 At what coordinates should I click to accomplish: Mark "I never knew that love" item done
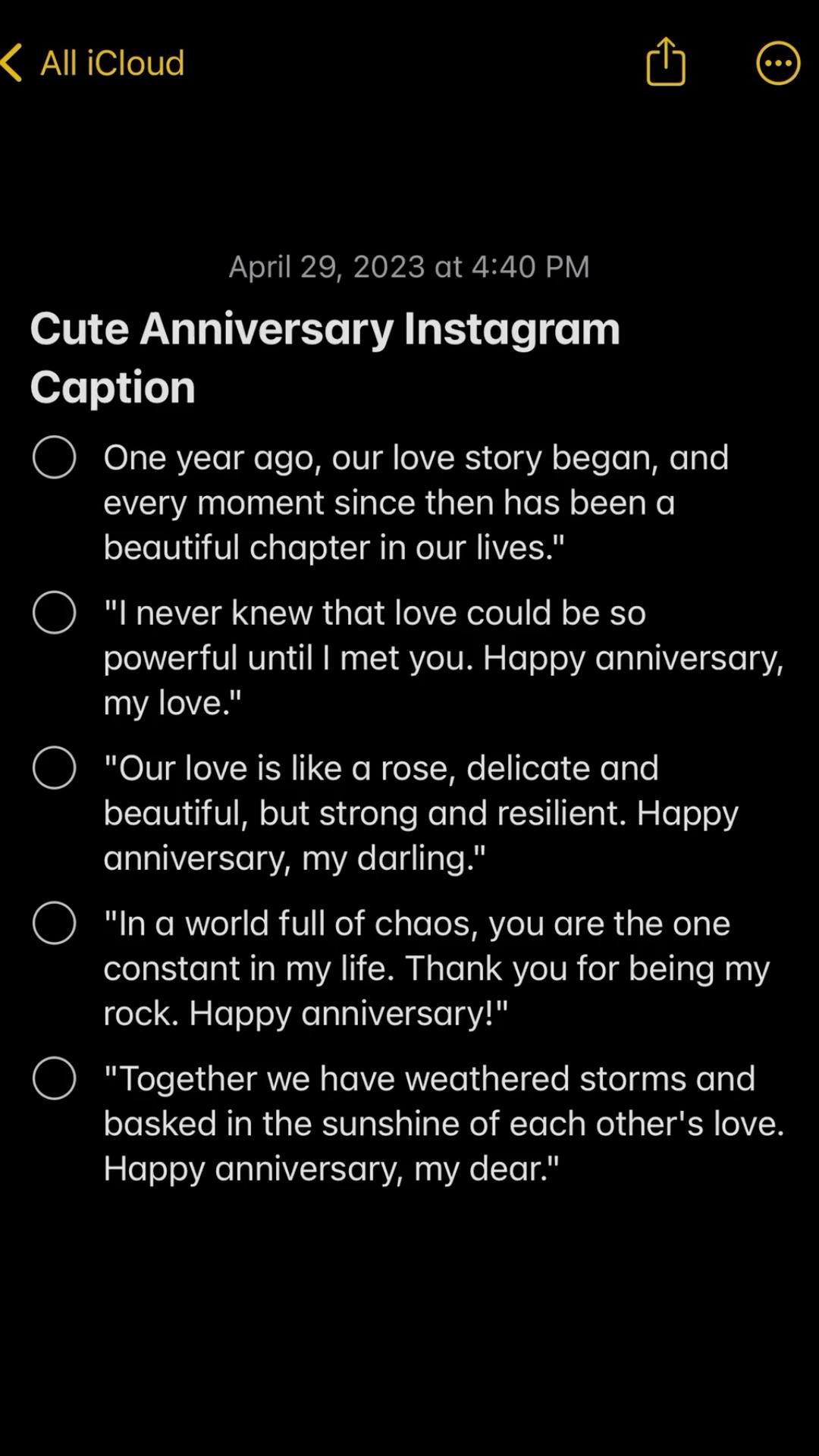point(55,613)
